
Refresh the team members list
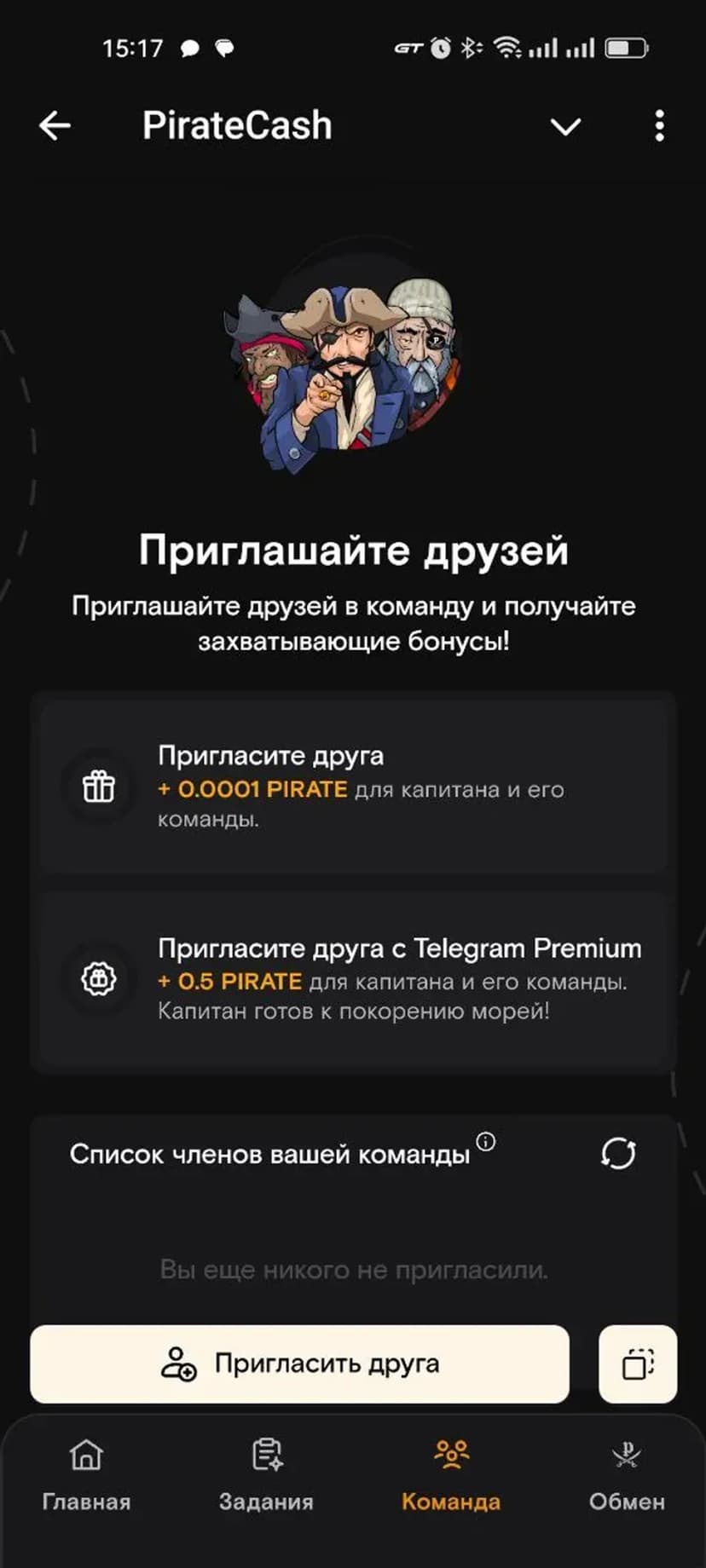(618, 1154)
